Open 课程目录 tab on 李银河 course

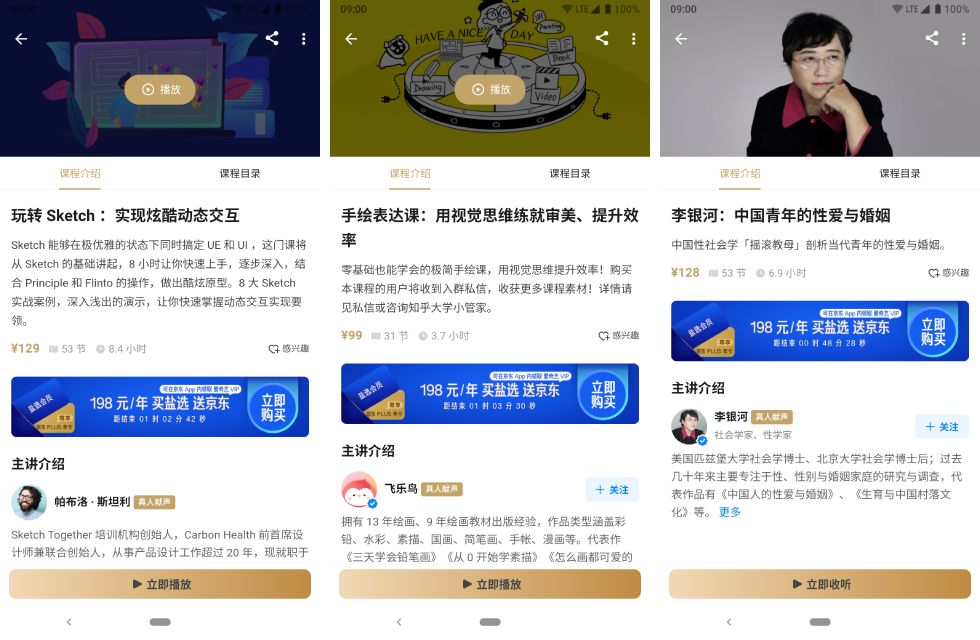coord(900,173)
